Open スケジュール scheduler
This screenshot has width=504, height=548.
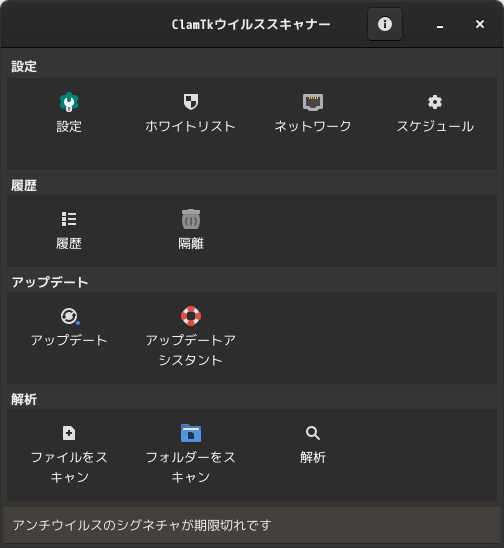(435, 113)
